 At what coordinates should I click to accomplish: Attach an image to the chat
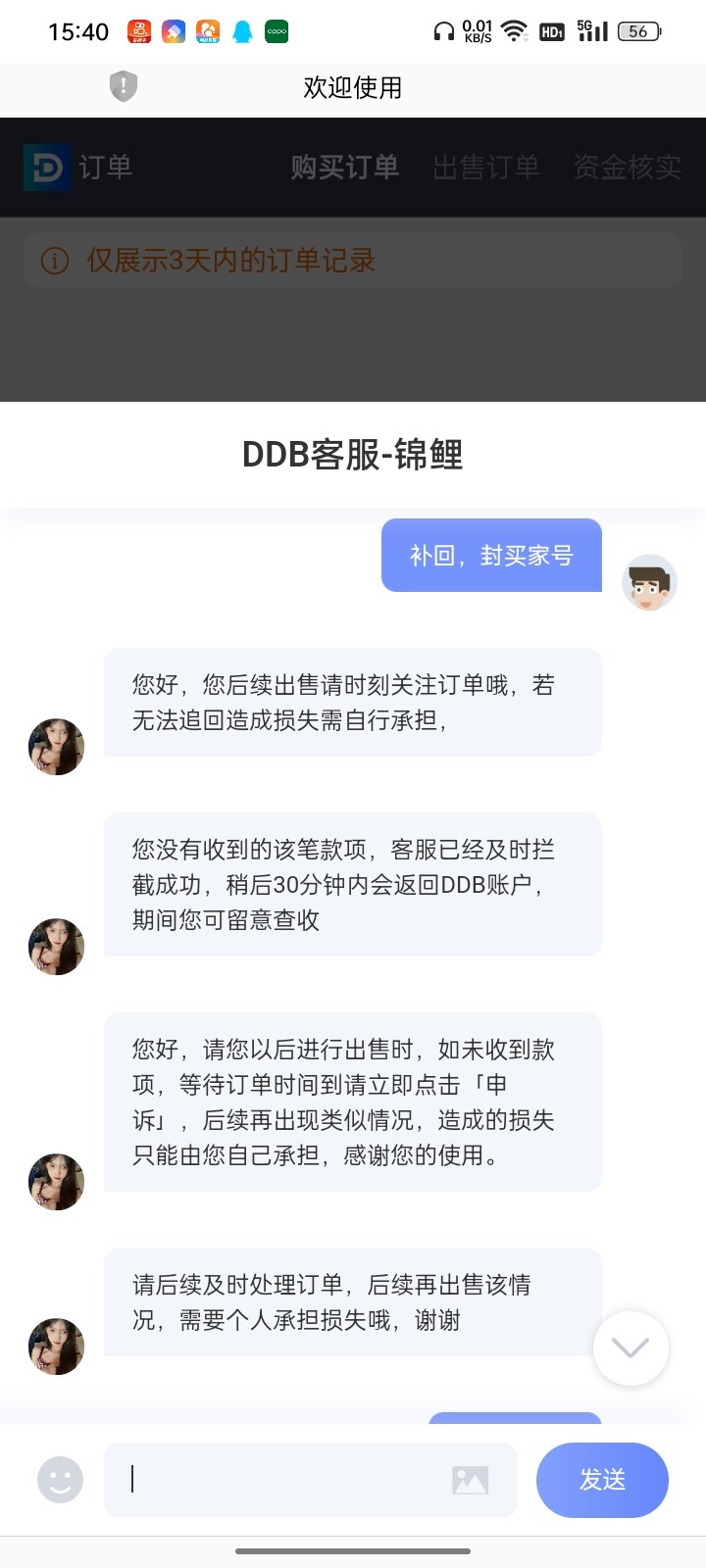470,1480
